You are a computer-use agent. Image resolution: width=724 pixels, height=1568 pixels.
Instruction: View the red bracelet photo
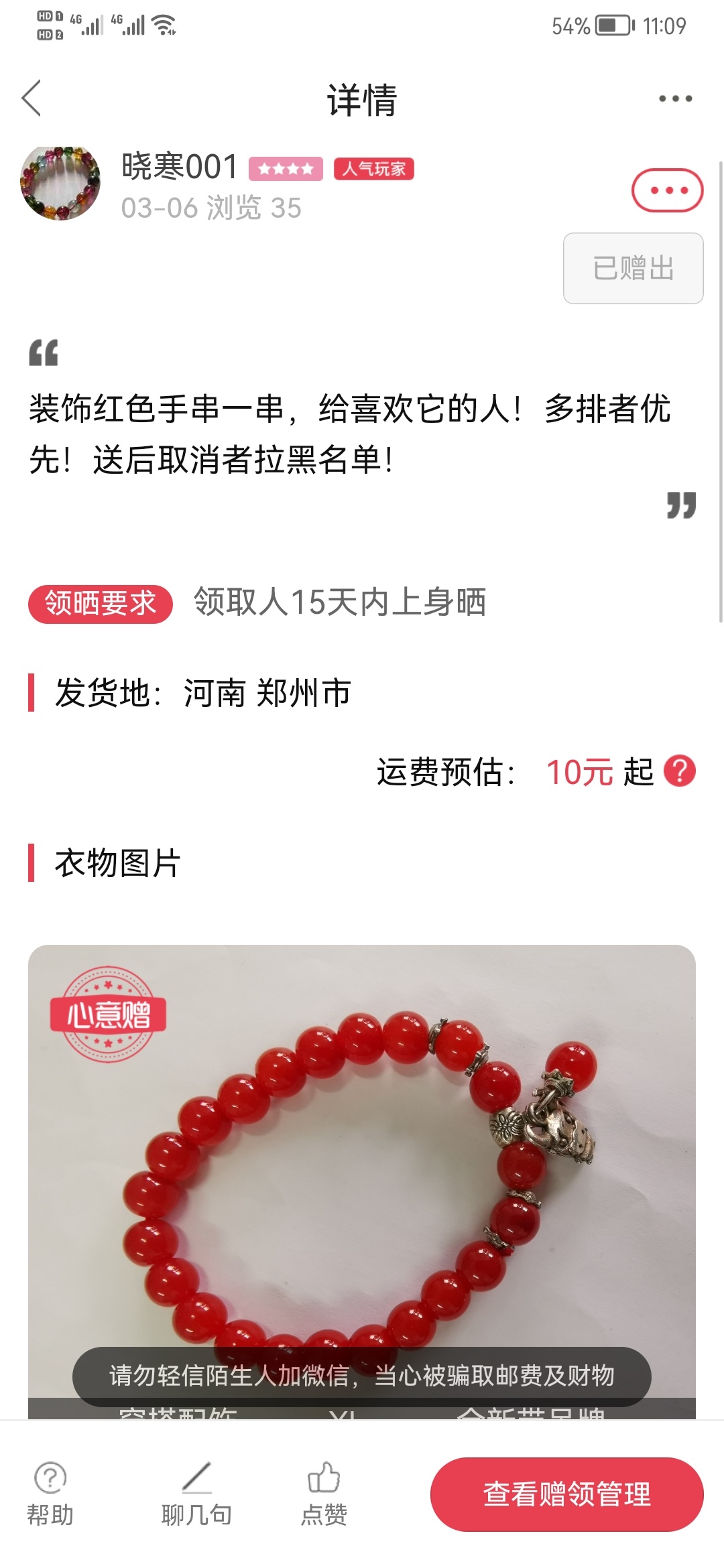362,1181
